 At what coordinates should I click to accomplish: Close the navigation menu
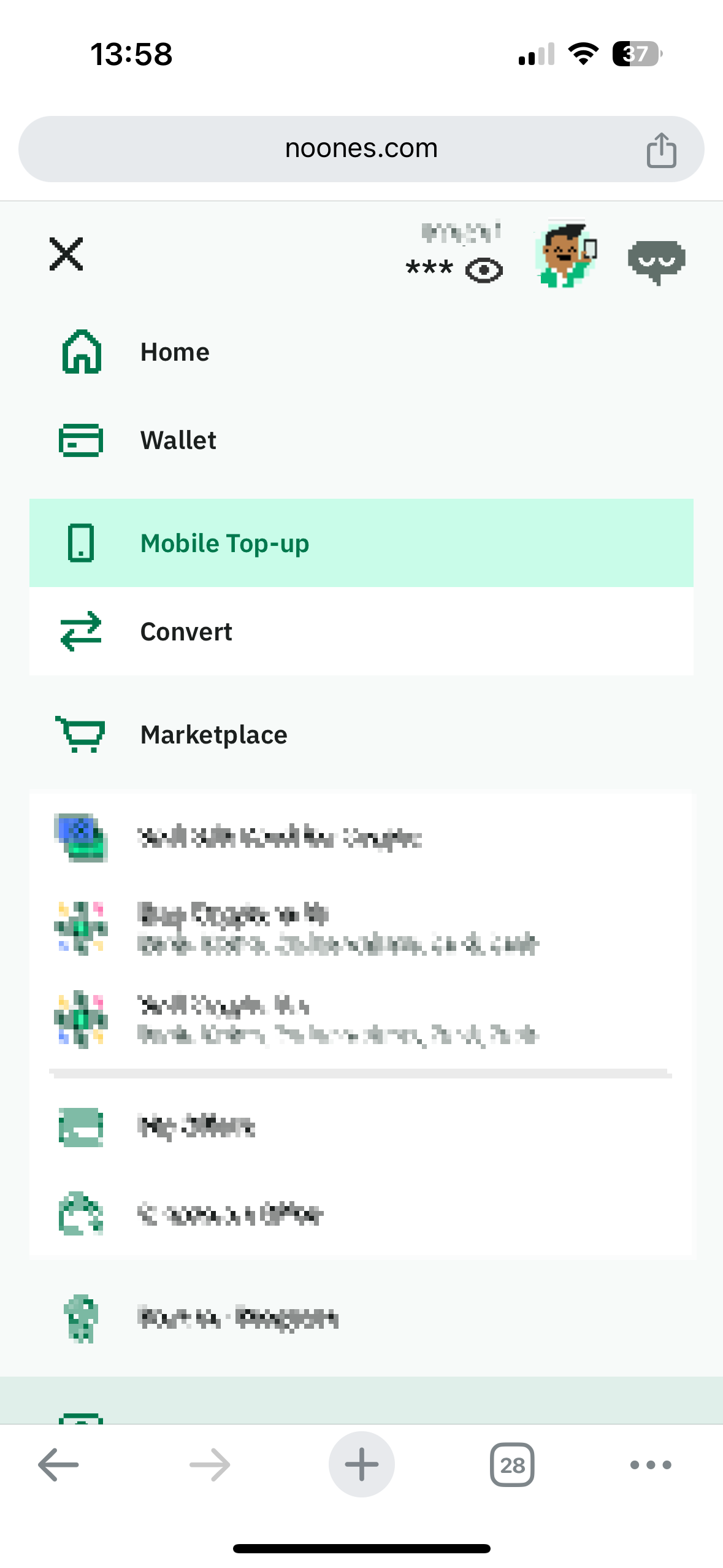click(x=66, y=254)
